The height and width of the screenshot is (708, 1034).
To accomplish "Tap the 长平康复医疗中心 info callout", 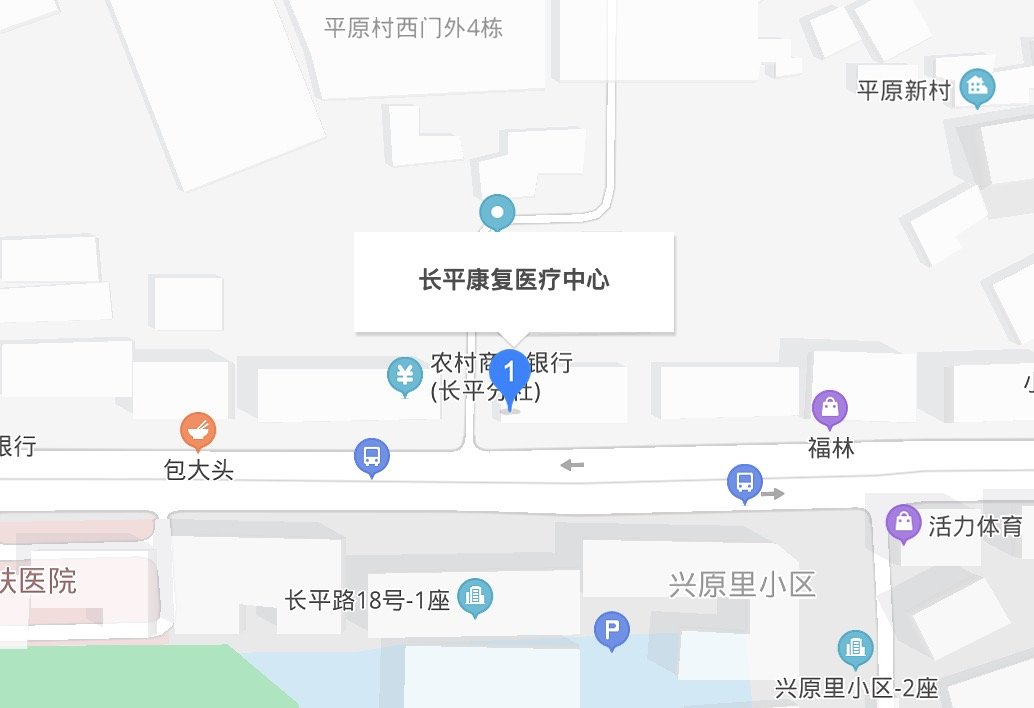I will coord(514,281).
